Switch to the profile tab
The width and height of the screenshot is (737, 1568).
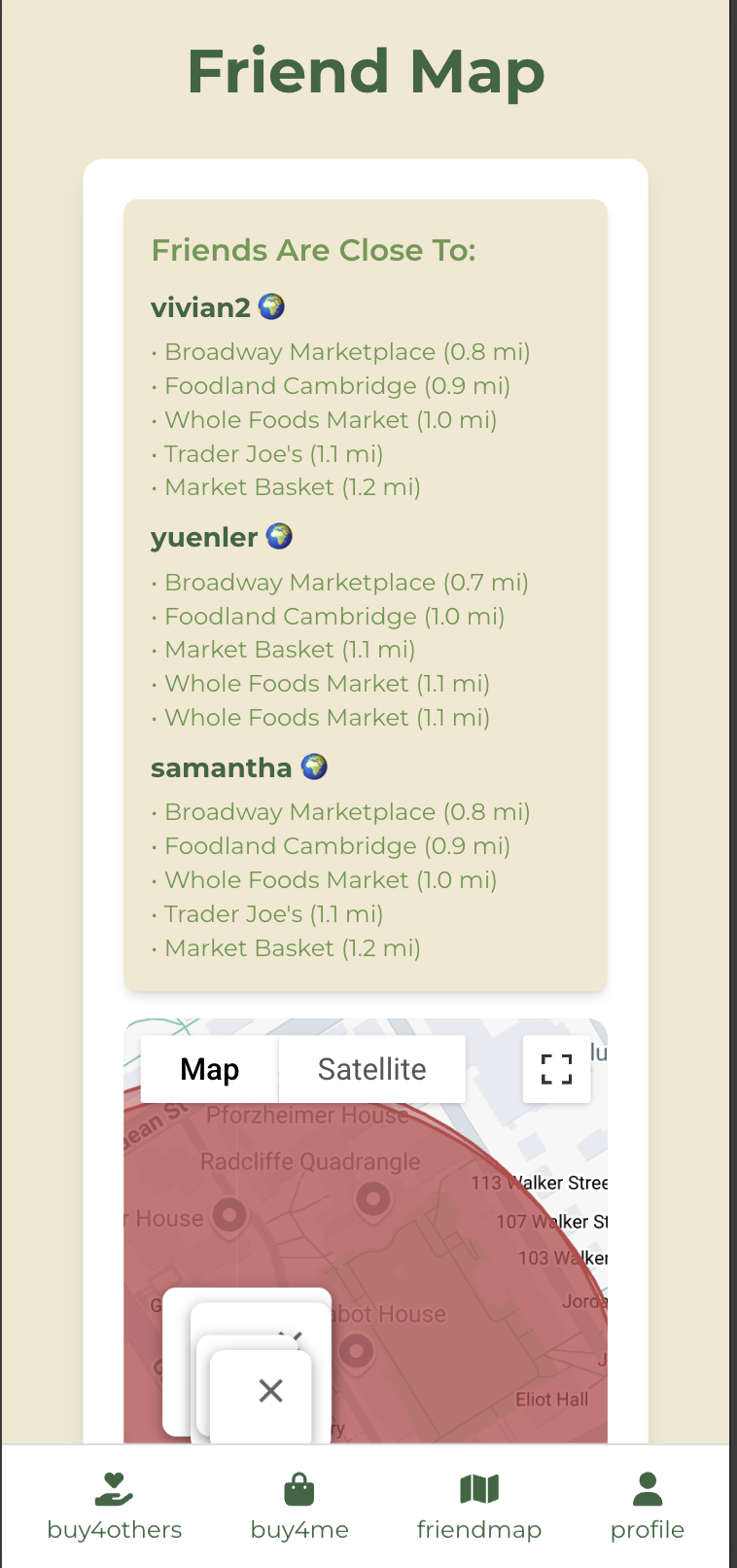tap(647, 1507)
